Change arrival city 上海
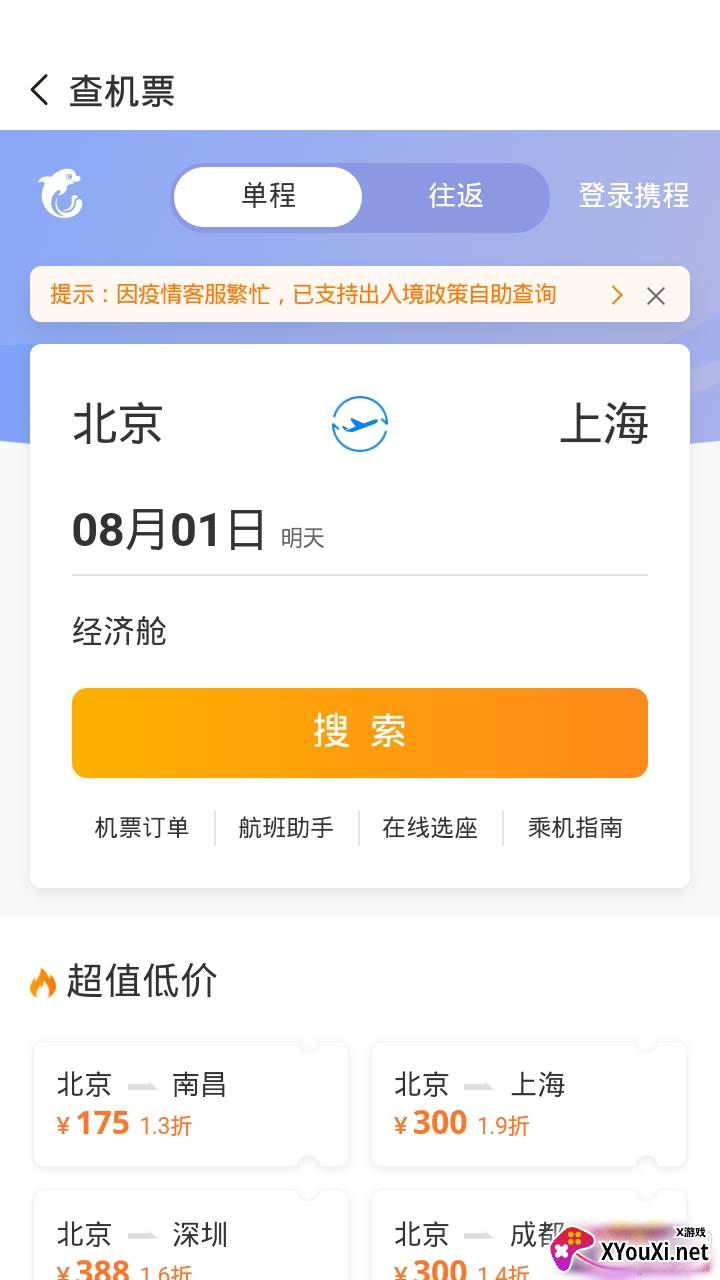The width and height of the screenshot is (720, 1280). 603,424
